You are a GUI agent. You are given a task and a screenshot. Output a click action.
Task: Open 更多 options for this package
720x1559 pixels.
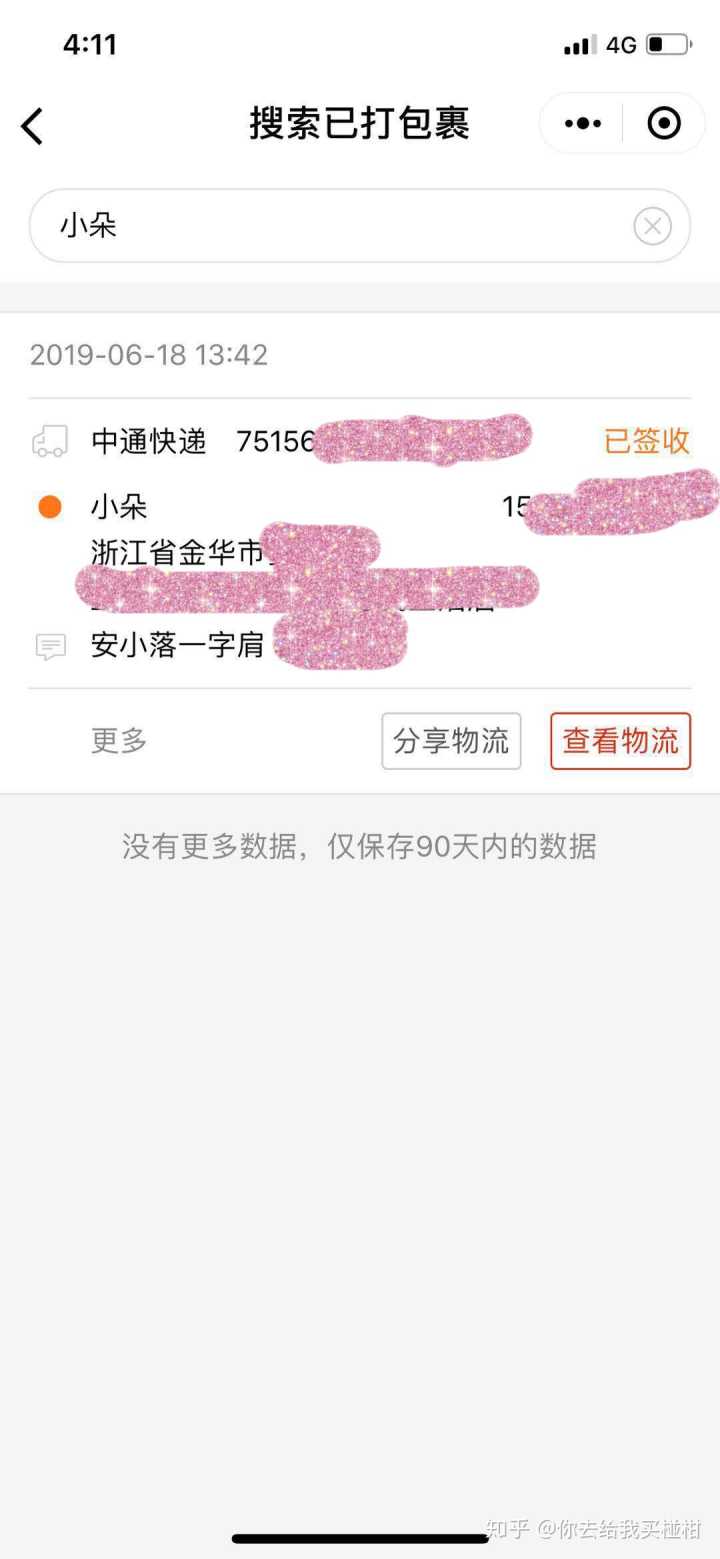119,741
